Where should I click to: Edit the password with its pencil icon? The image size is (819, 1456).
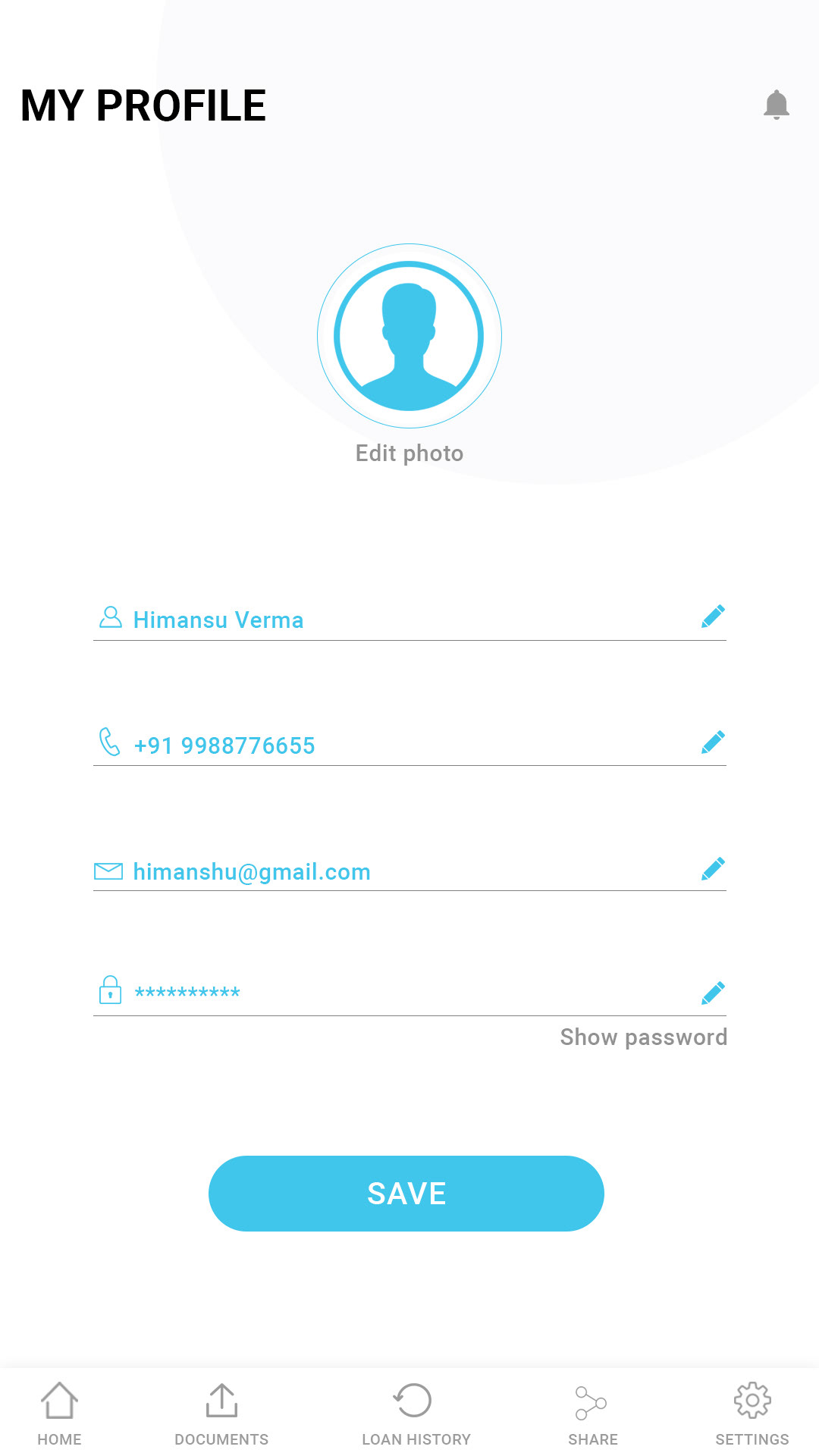[713, 993]
